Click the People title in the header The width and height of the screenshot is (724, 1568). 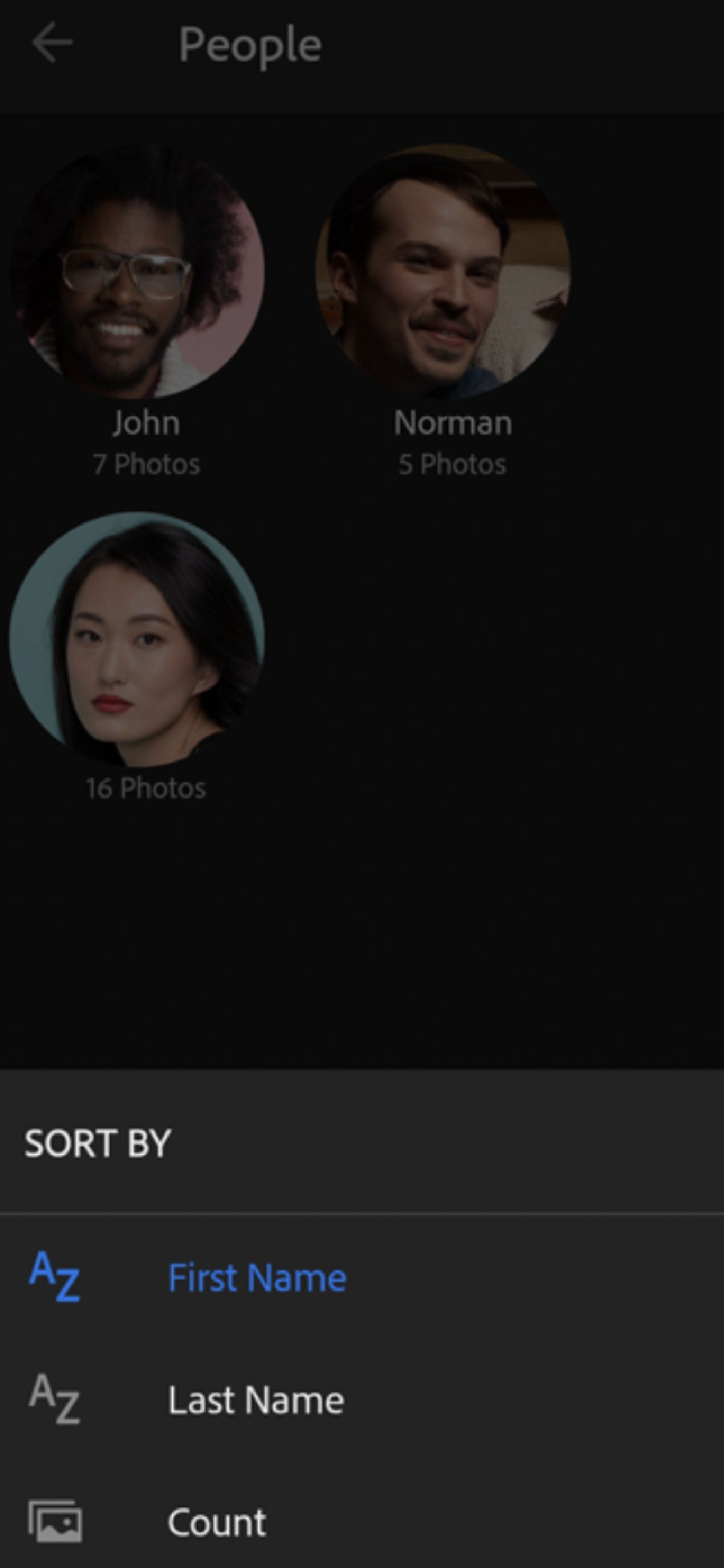point(250,43)
